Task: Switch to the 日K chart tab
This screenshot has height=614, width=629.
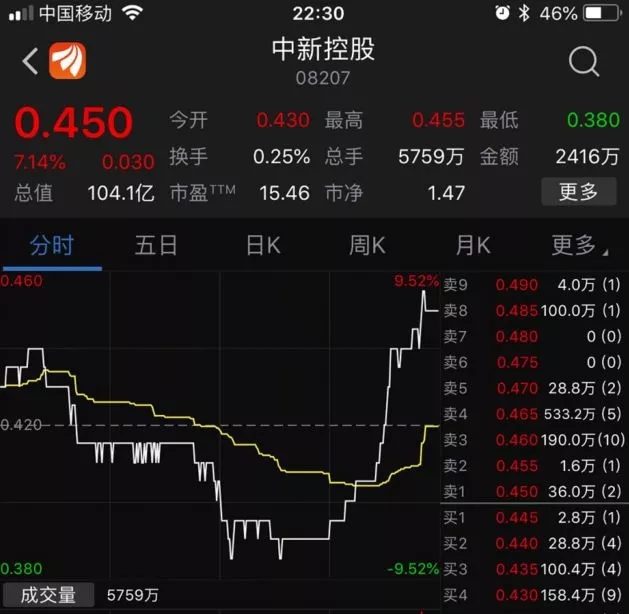Action: (x=263, y=245)
